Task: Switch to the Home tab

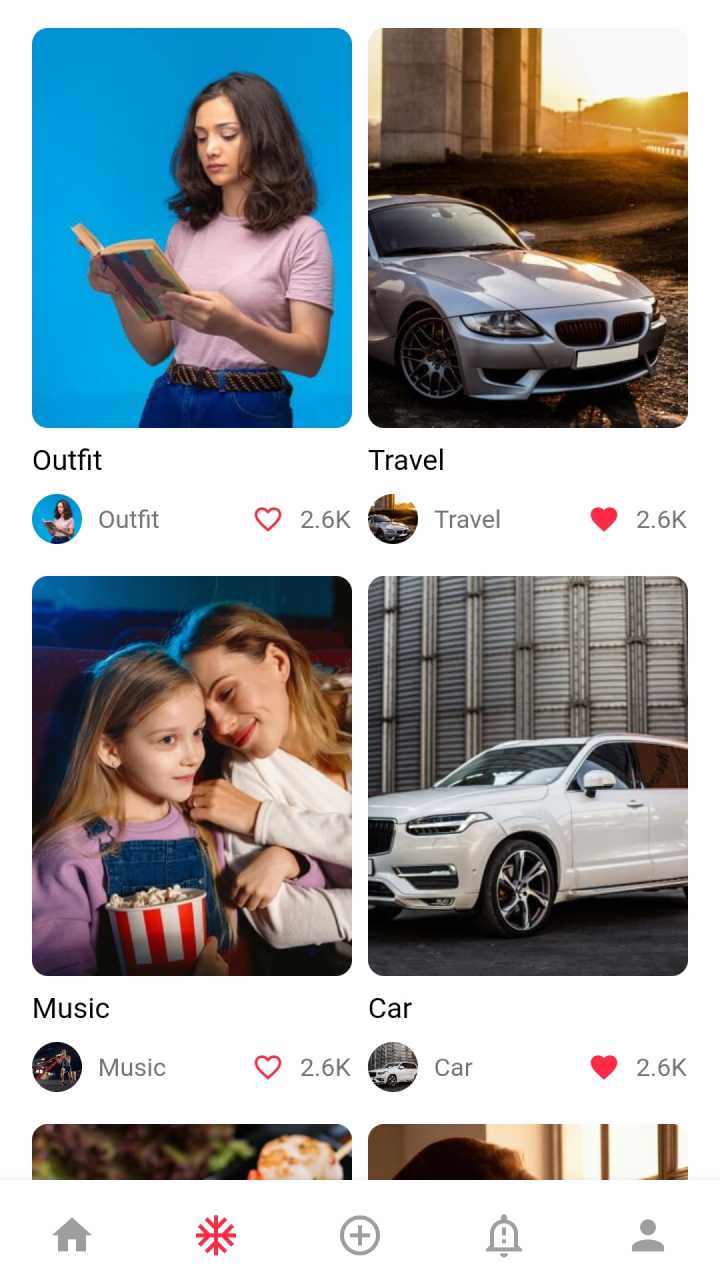Action: tap(72, 1236)
